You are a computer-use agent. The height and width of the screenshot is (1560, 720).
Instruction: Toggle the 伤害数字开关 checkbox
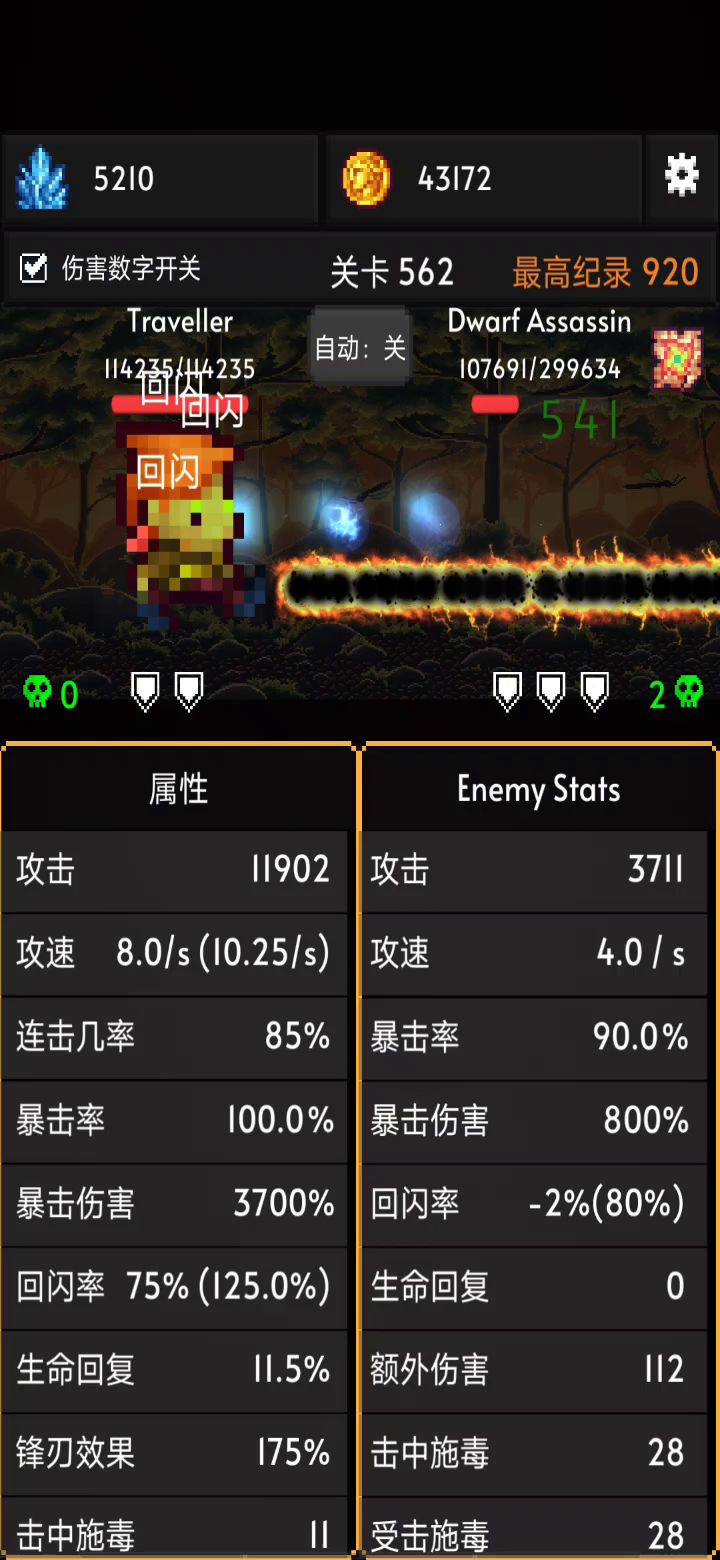[x=34, y=268]
